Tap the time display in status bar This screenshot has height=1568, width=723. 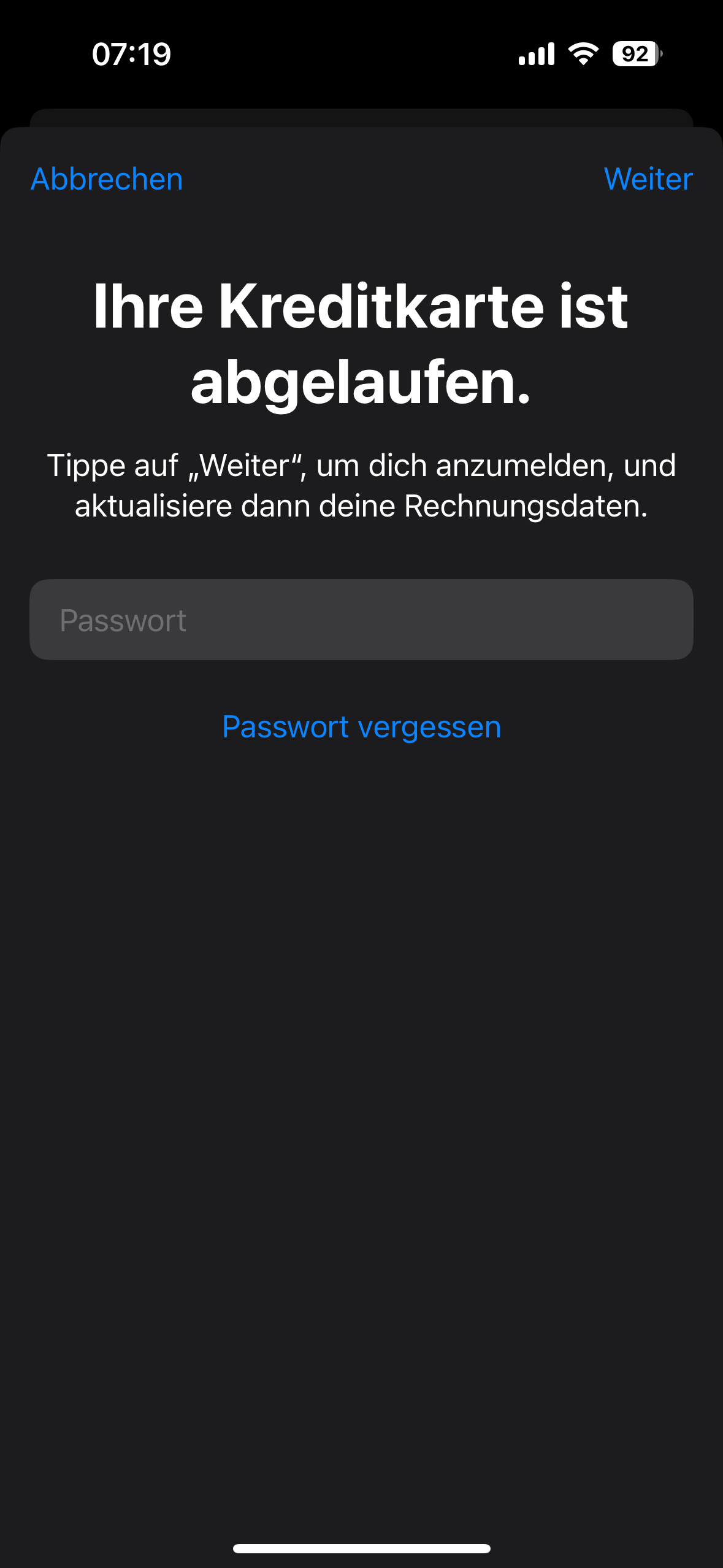click(130, 55)
